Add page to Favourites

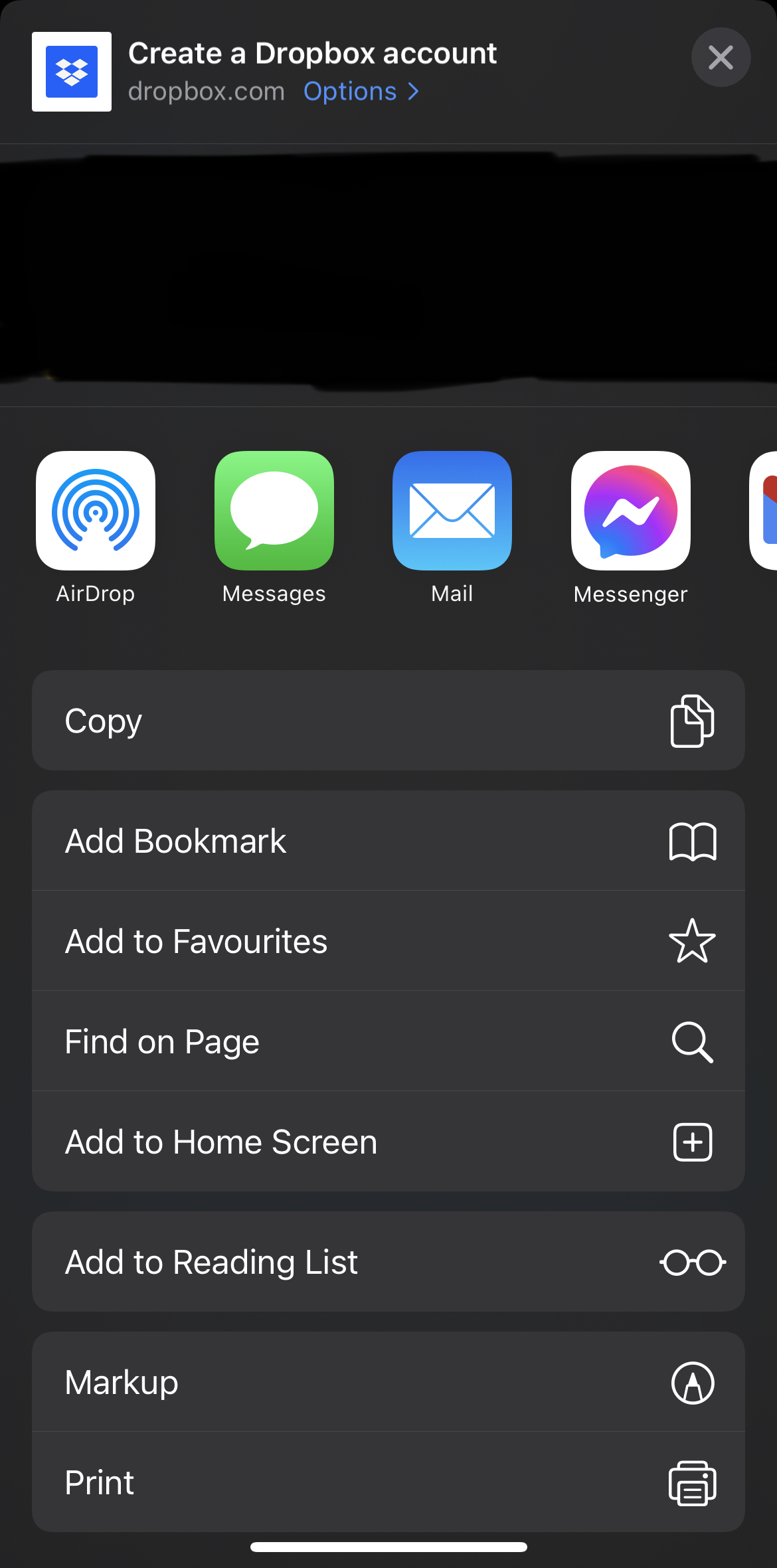388,941
